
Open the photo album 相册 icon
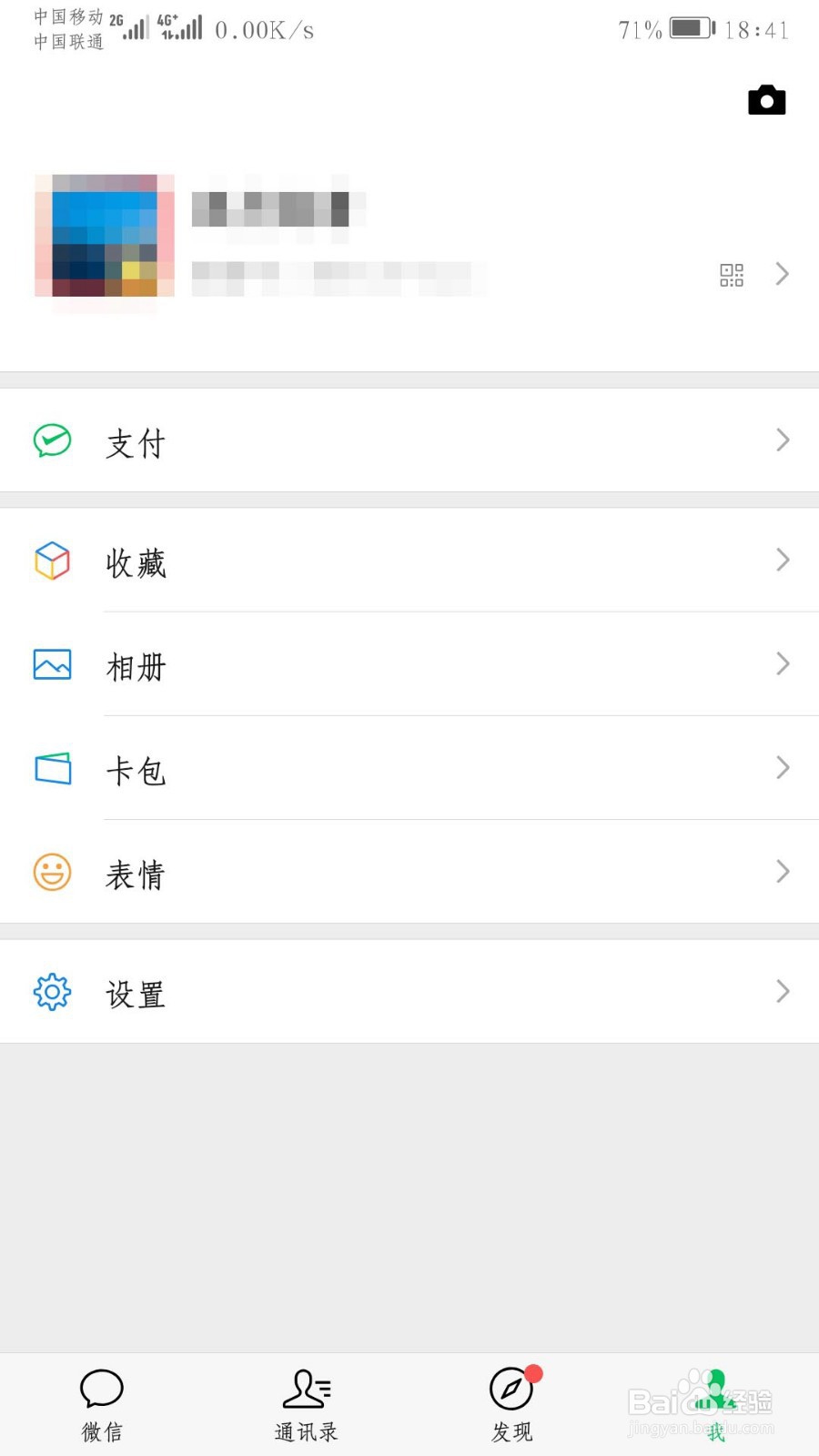tap(52, 664)
